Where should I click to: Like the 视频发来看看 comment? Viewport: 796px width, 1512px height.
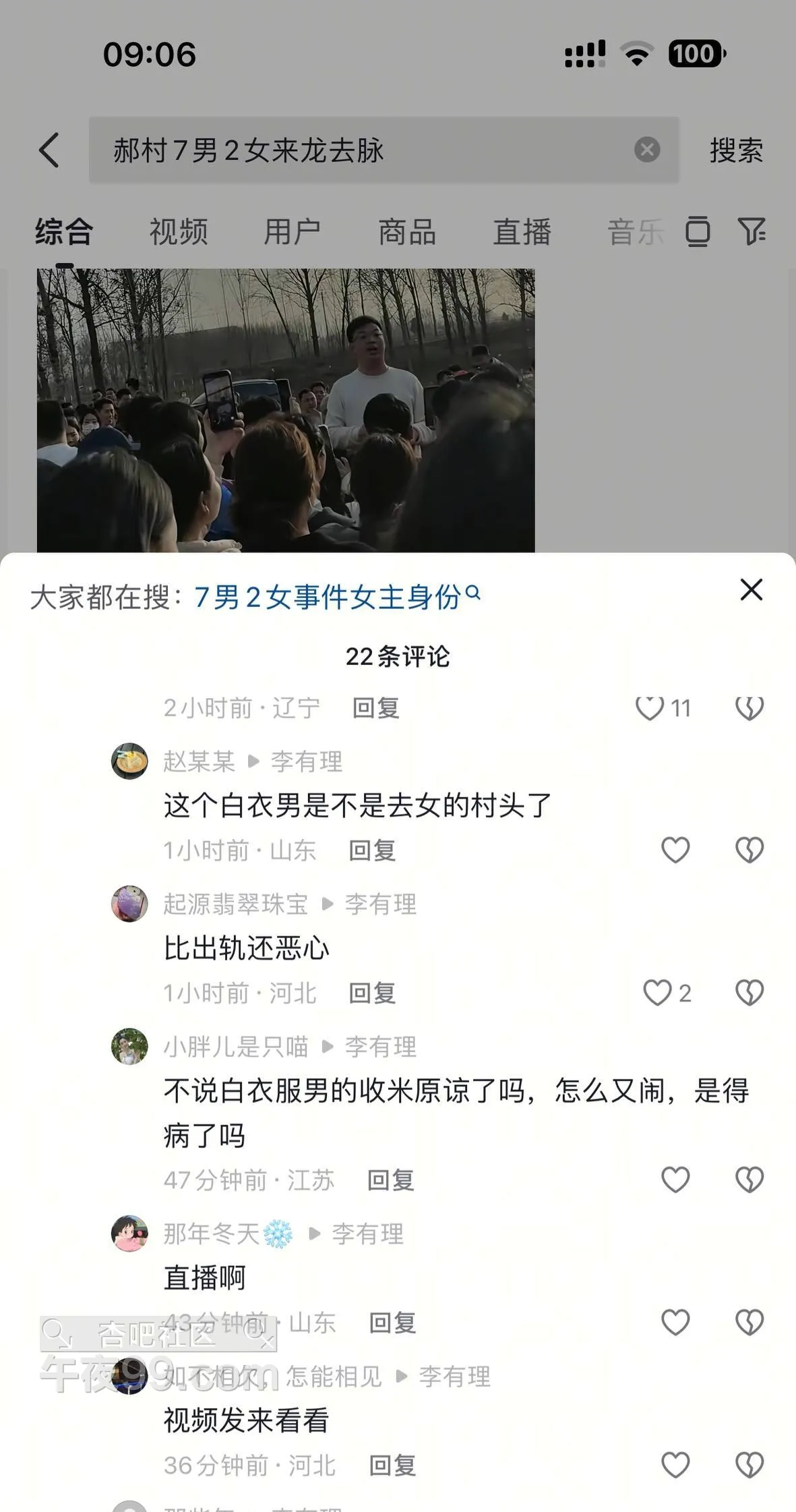pos(675,1465)
